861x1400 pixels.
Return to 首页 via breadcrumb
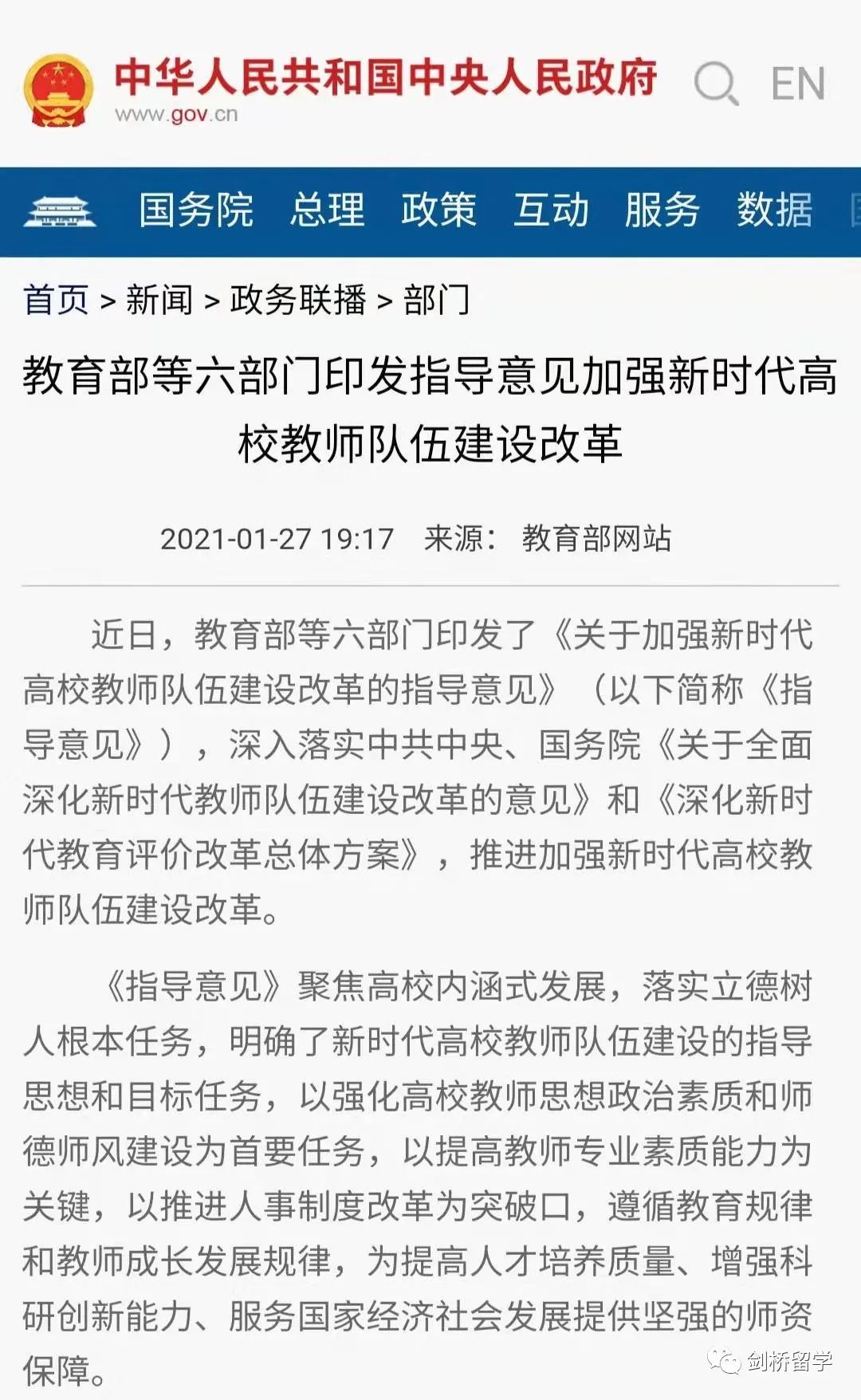pos(56,301)
